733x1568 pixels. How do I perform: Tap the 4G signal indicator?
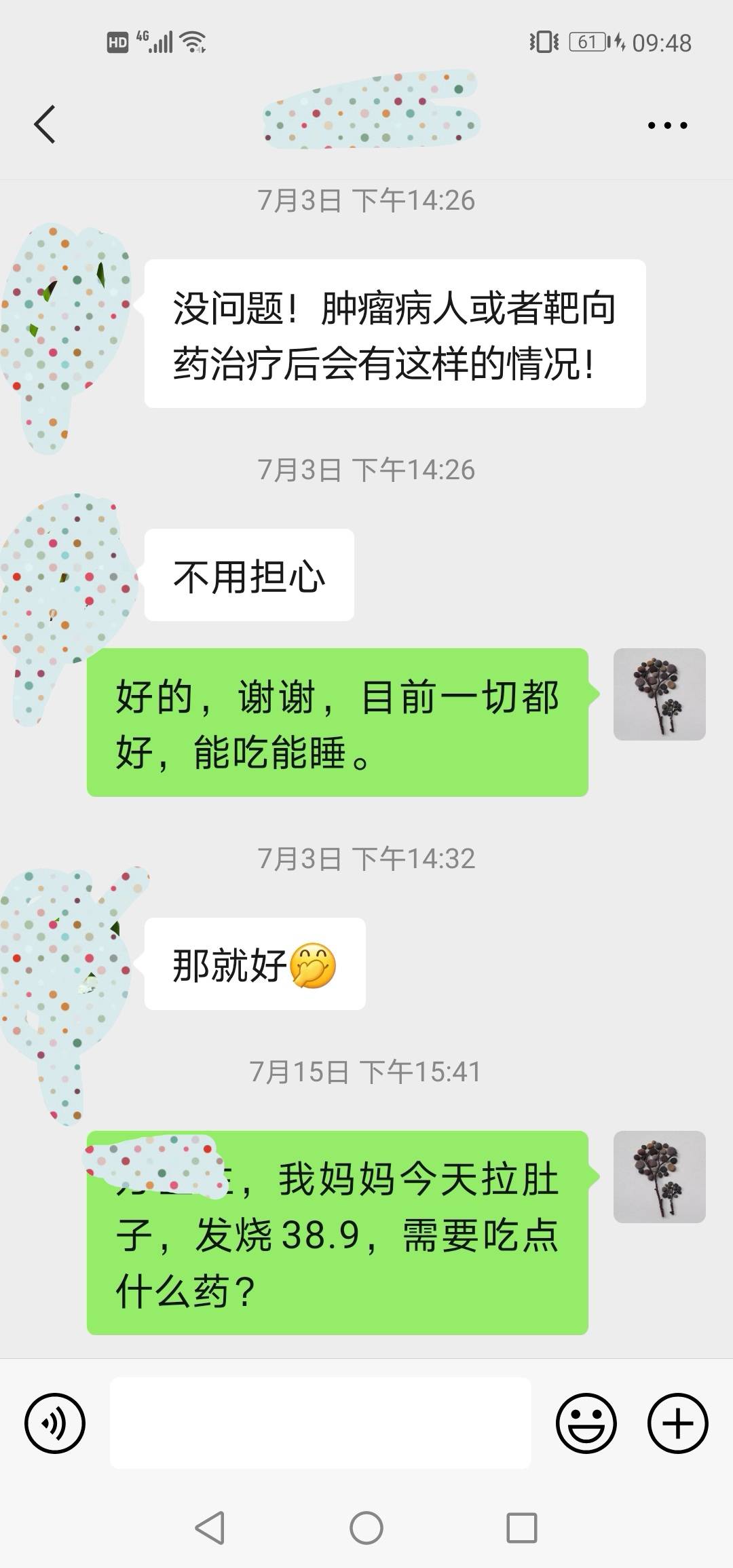point(156,42)
